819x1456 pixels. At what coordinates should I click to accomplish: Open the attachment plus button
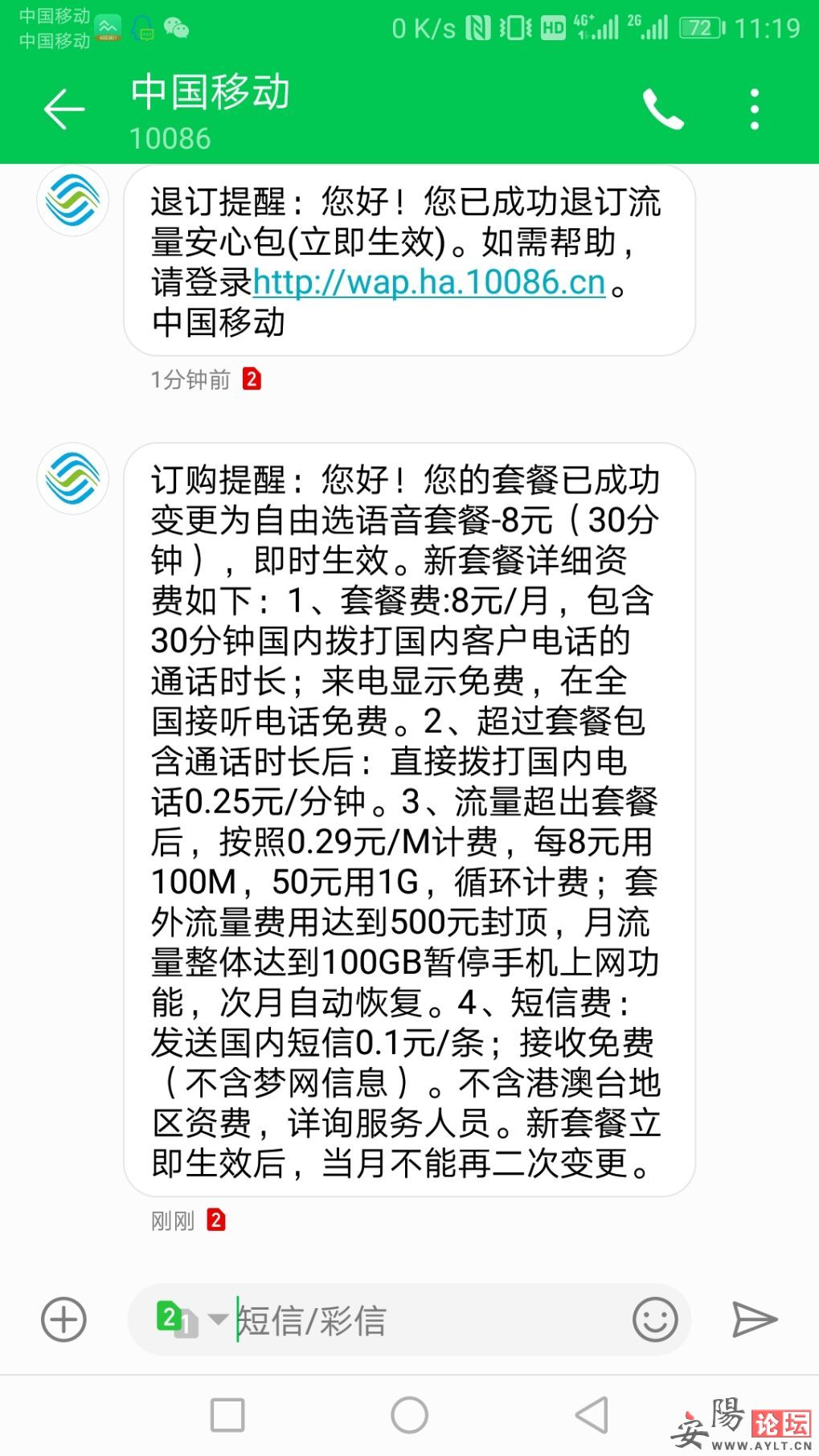63,1319
